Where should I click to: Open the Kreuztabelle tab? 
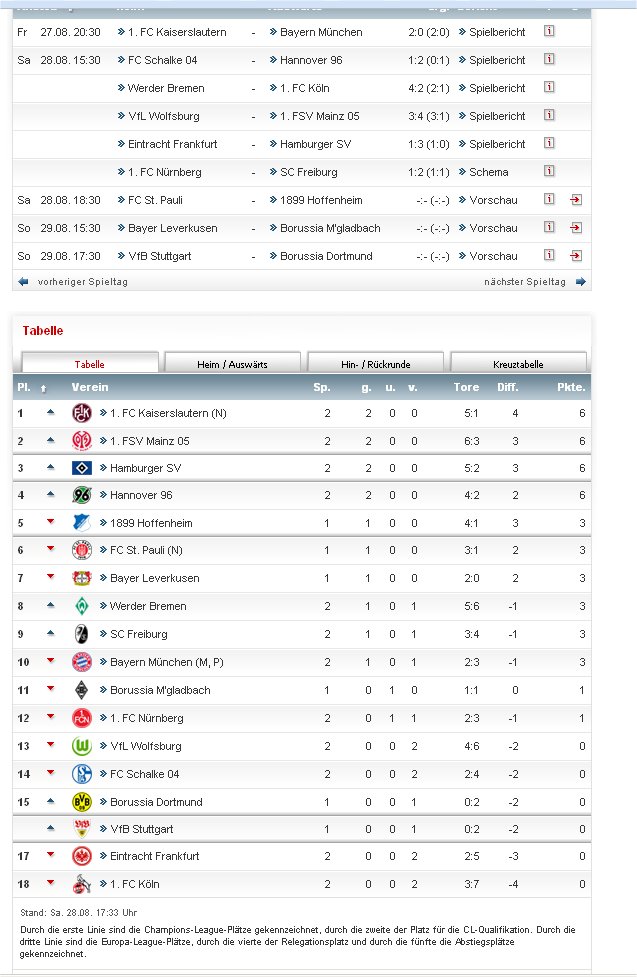(x=518, y=364)
